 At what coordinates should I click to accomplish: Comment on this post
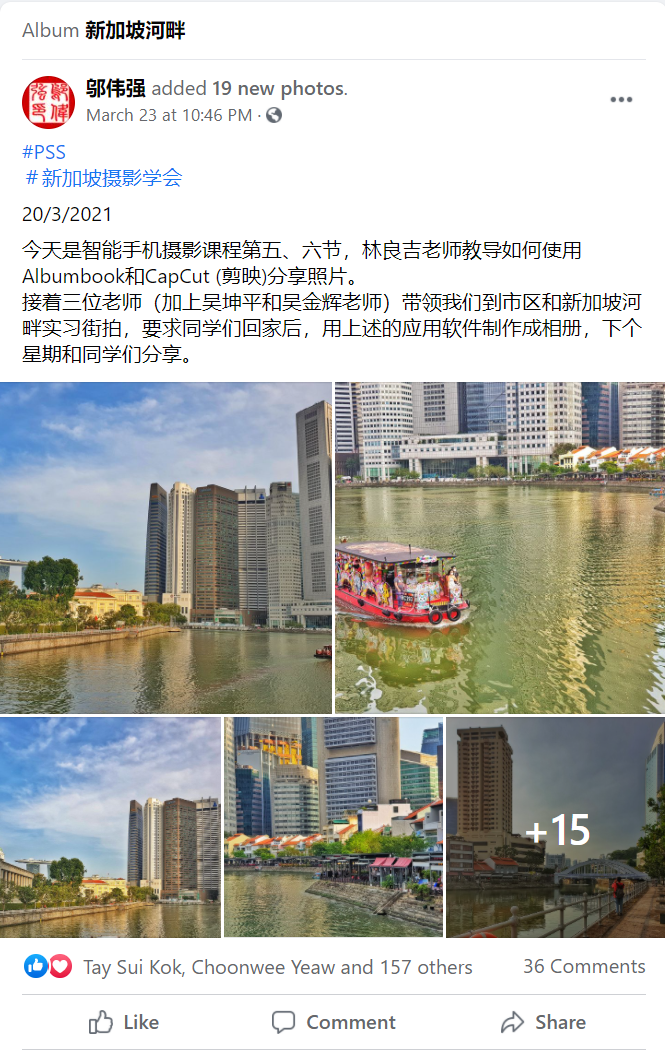pyautogui.click(x=333, y=1022)
